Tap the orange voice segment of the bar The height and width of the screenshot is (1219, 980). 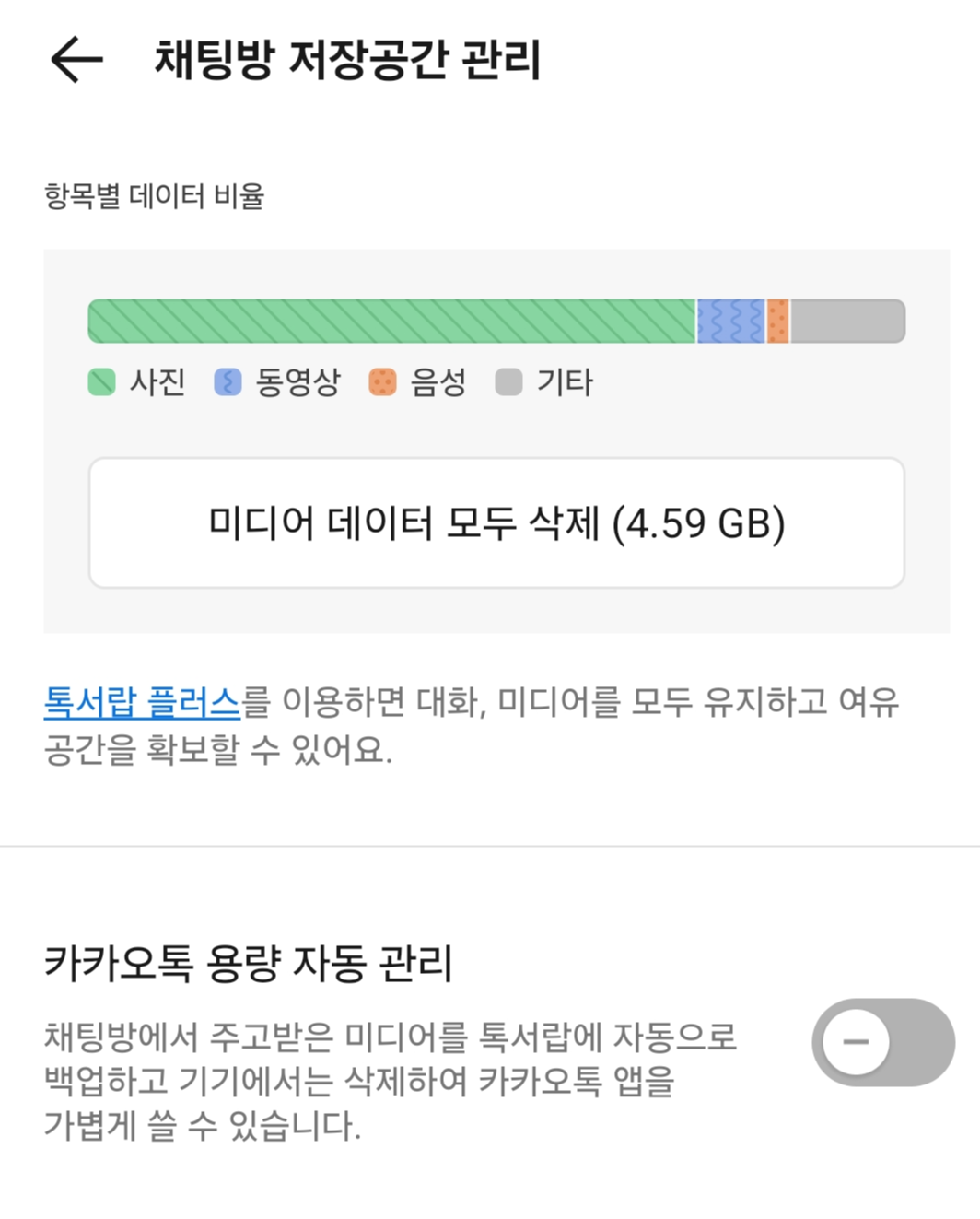point(777,320)
